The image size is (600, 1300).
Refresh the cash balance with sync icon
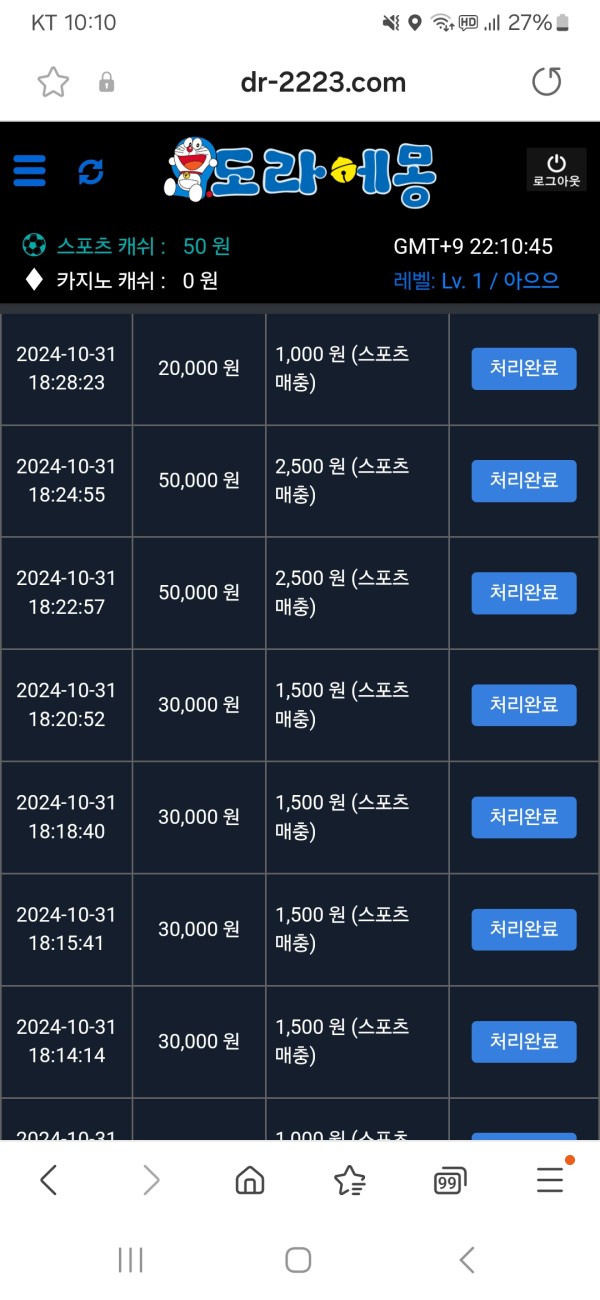[x=91, y=172]
